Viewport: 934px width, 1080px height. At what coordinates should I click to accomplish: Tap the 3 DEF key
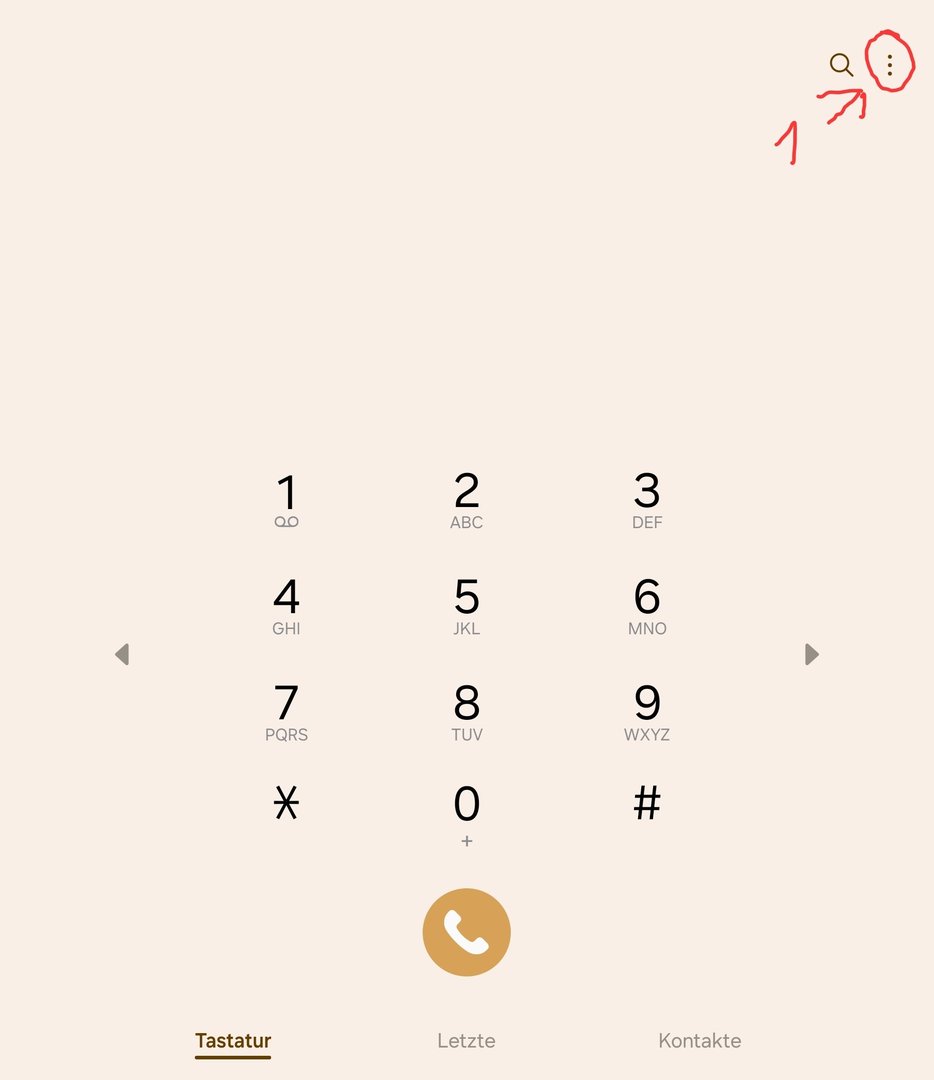click(x=647, y=500)
